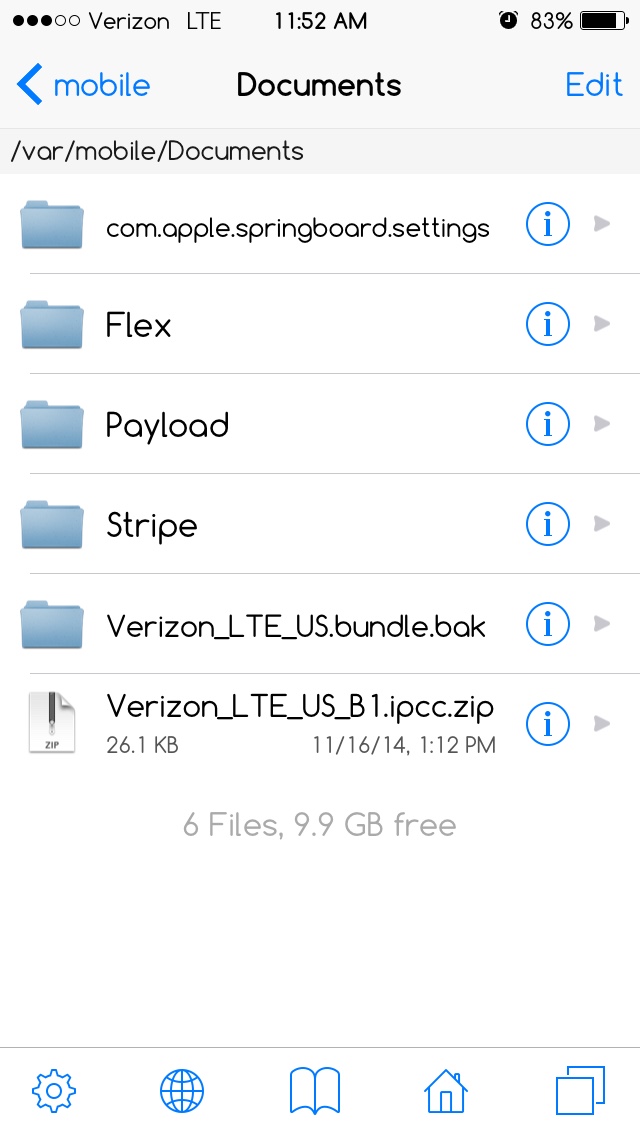The image size is (640, 1136).
Task: Open the com.apple.springboard.settings folder
Action: (297, 228)
